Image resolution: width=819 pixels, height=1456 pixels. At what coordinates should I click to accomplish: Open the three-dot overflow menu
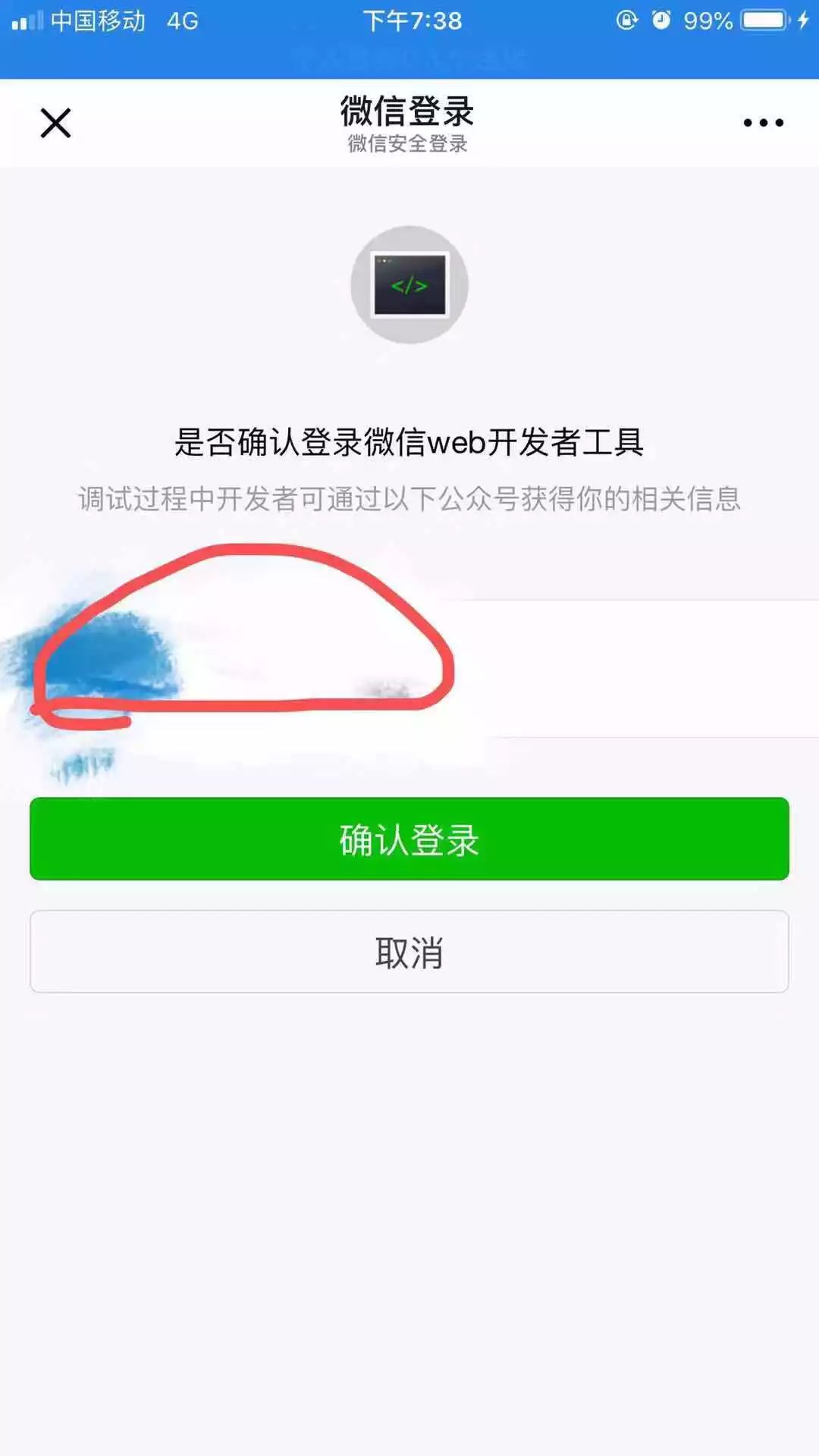[763, 123]
